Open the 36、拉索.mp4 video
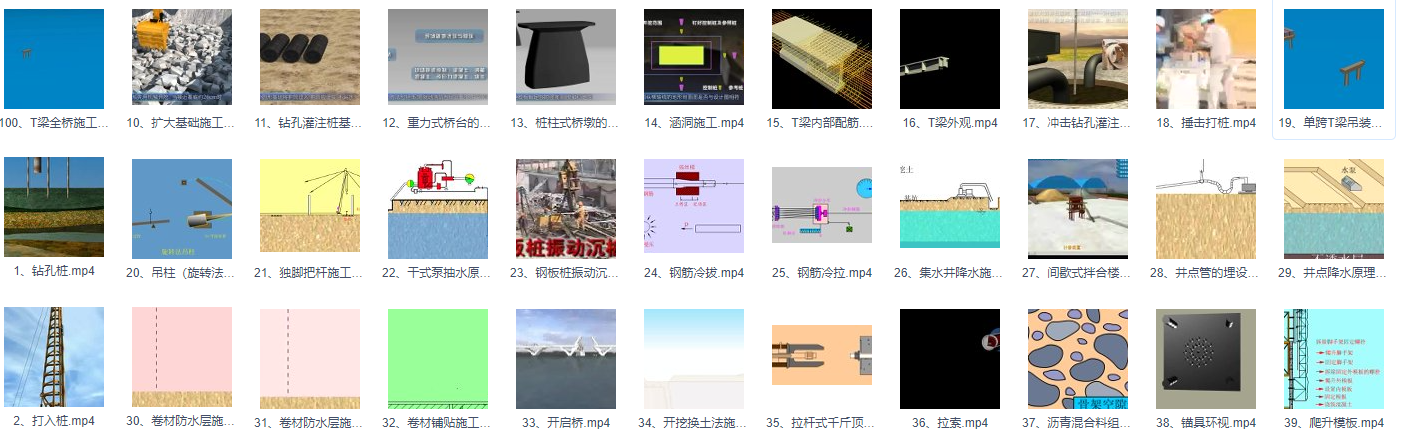 [x=950, y=357]
